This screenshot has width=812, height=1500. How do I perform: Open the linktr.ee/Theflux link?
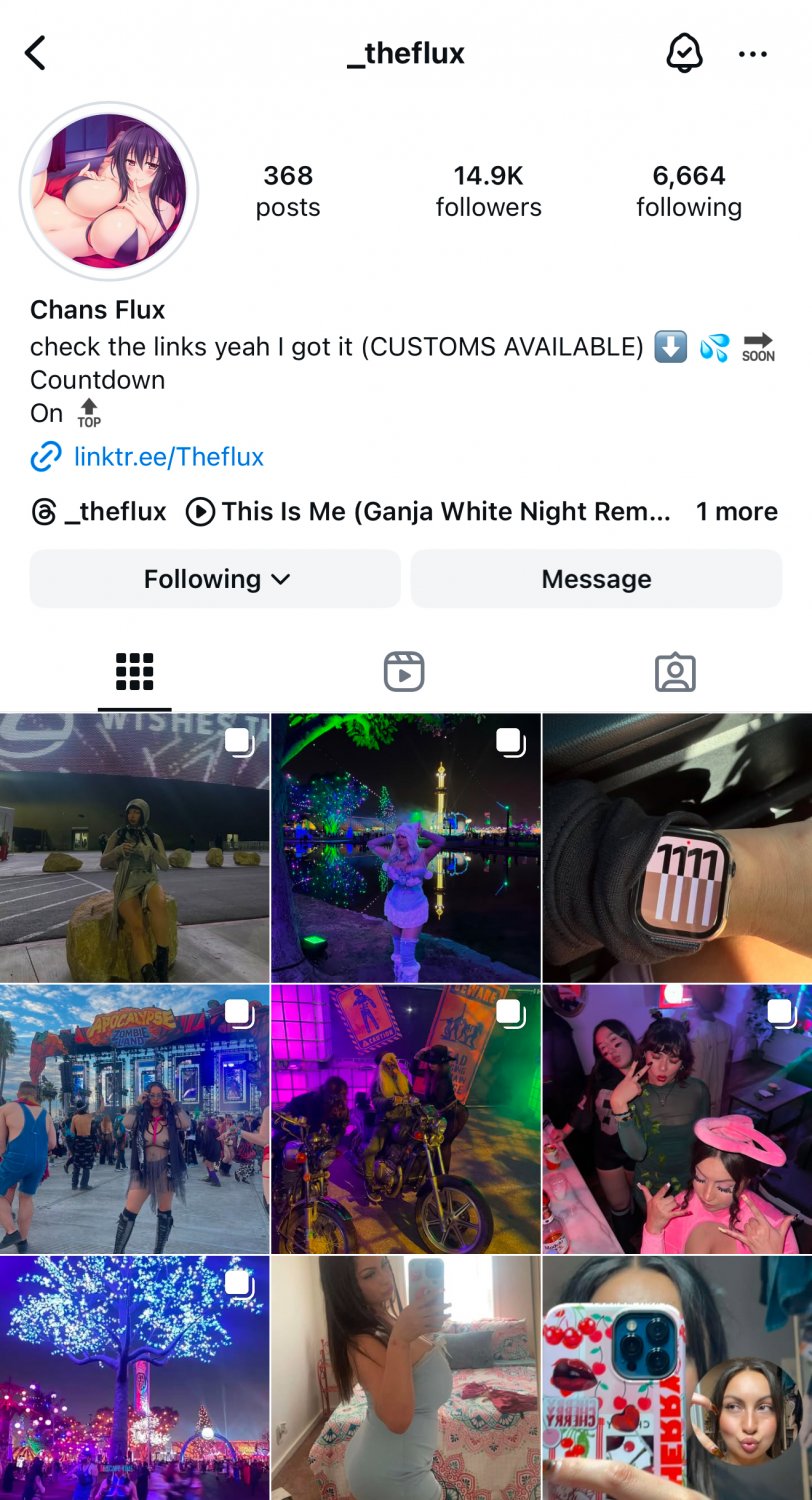coord(168,457)
